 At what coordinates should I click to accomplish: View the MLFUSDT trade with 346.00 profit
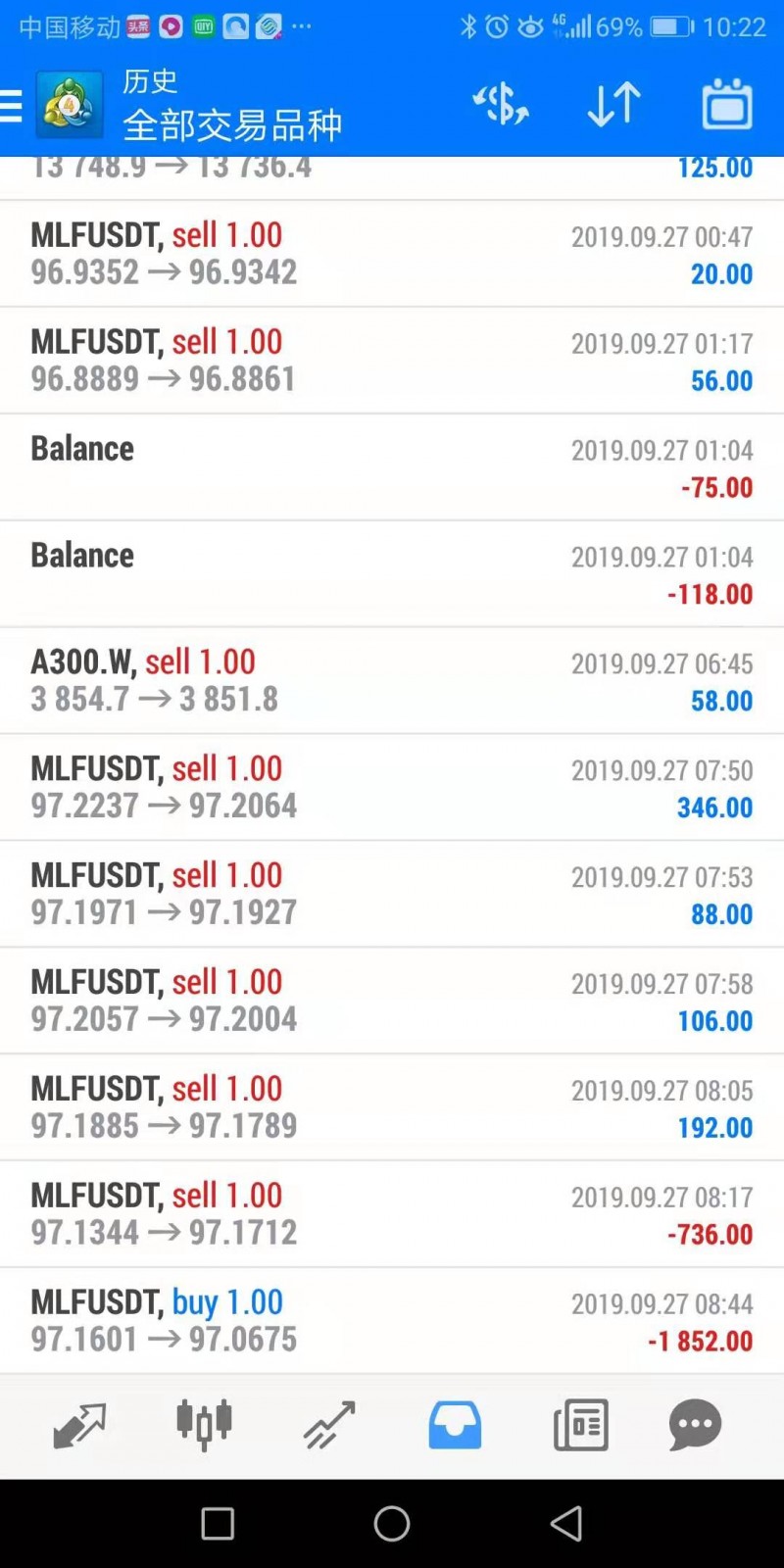[392, 788]
